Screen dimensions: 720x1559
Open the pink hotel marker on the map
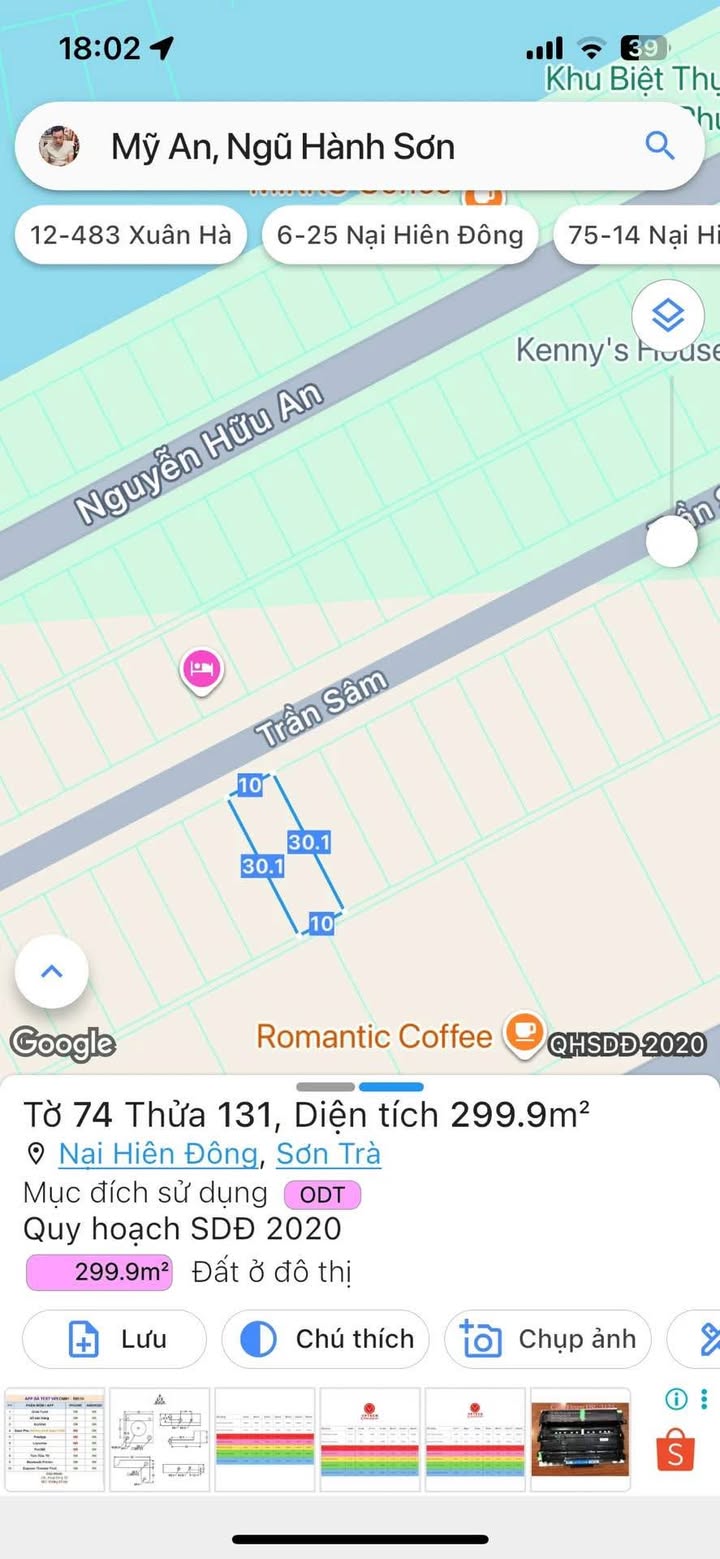[x=202, y=667]
